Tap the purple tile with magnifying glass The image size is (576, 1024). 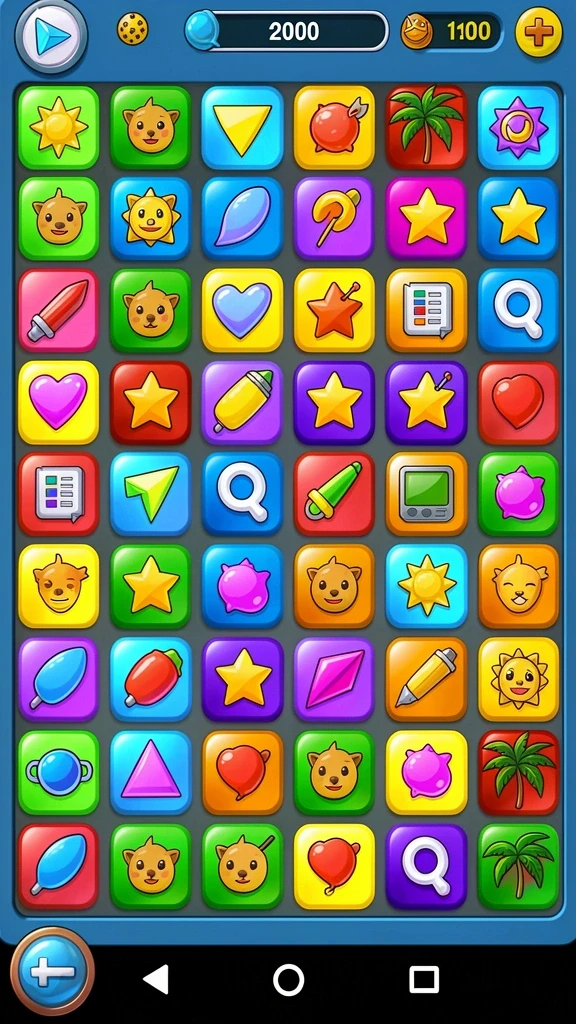point(426,867)
